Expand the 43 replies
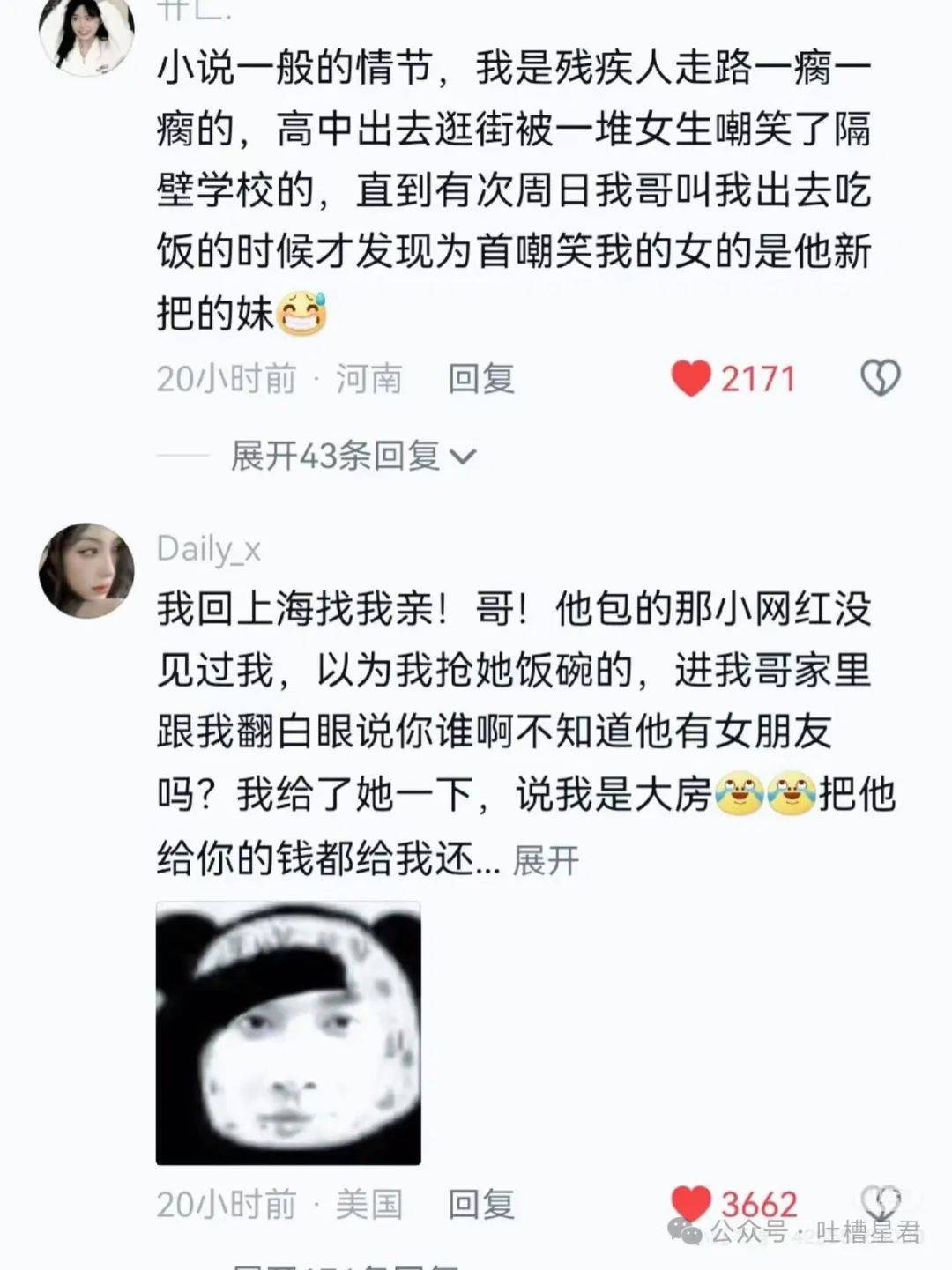952x1270 pixels. pyautogui.click(x=353, y=456)
